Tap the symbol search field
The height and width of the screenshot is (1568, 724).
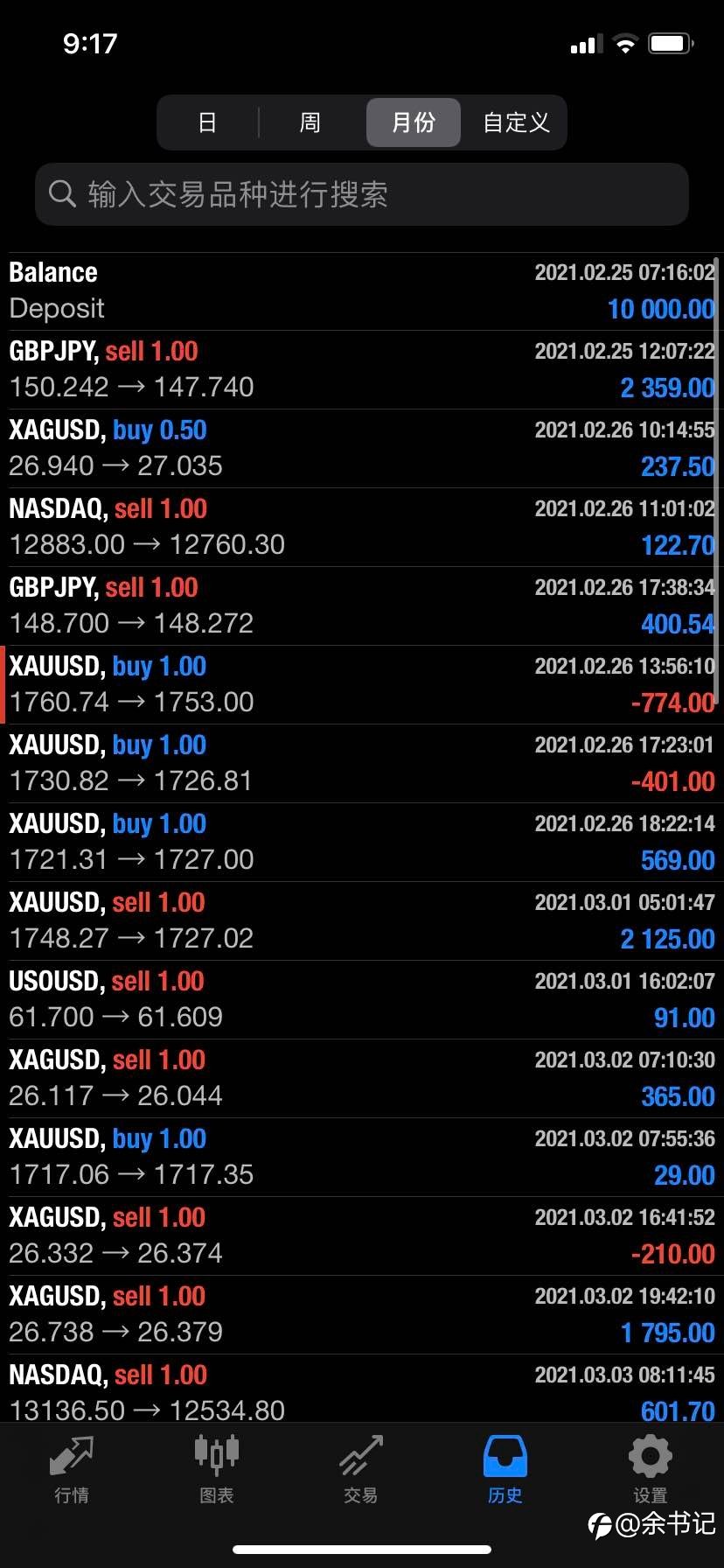coord(362,194)
